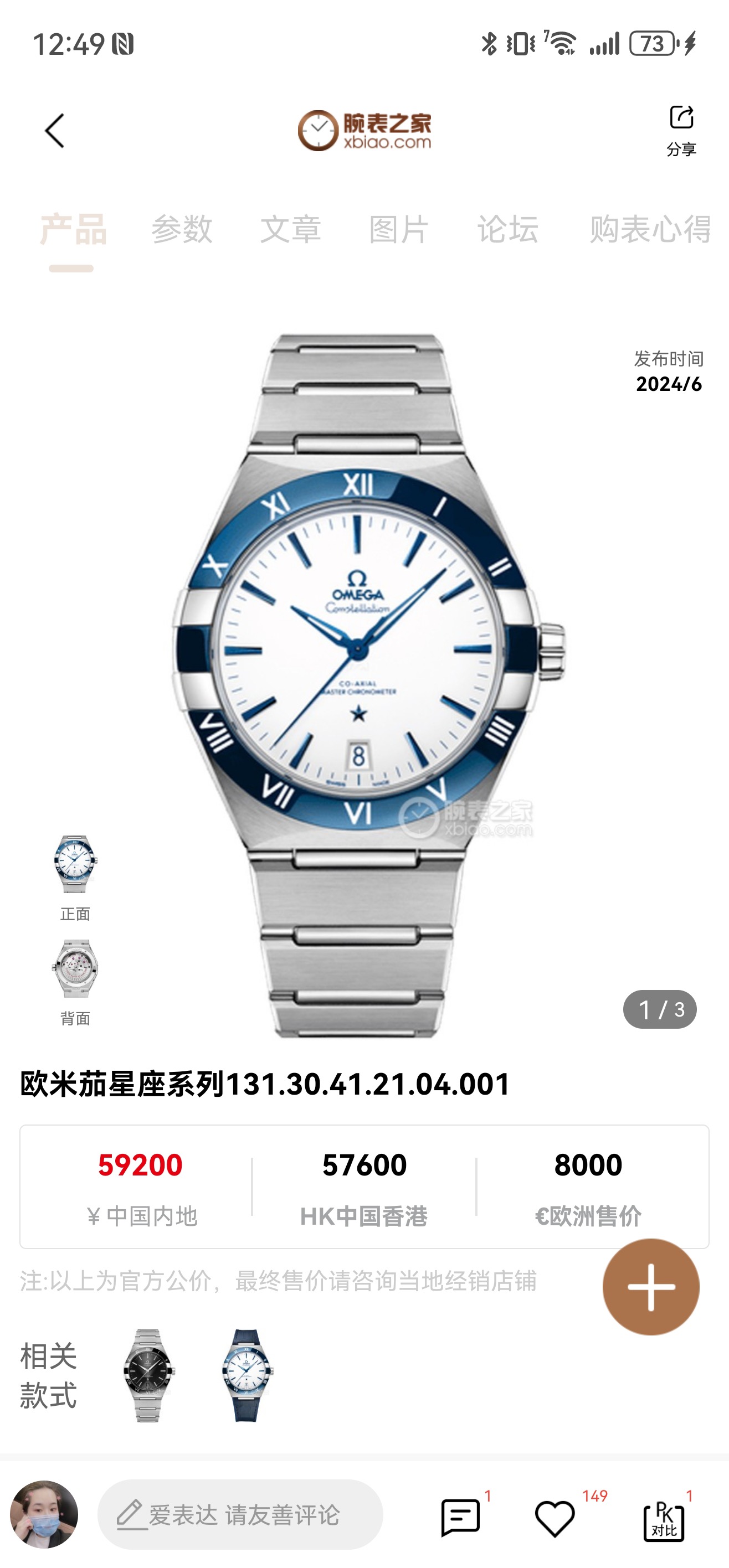This screenshot has height=1568, width=729.
Task: Open the user avatar at bottom
Action: coord(44,1514)
